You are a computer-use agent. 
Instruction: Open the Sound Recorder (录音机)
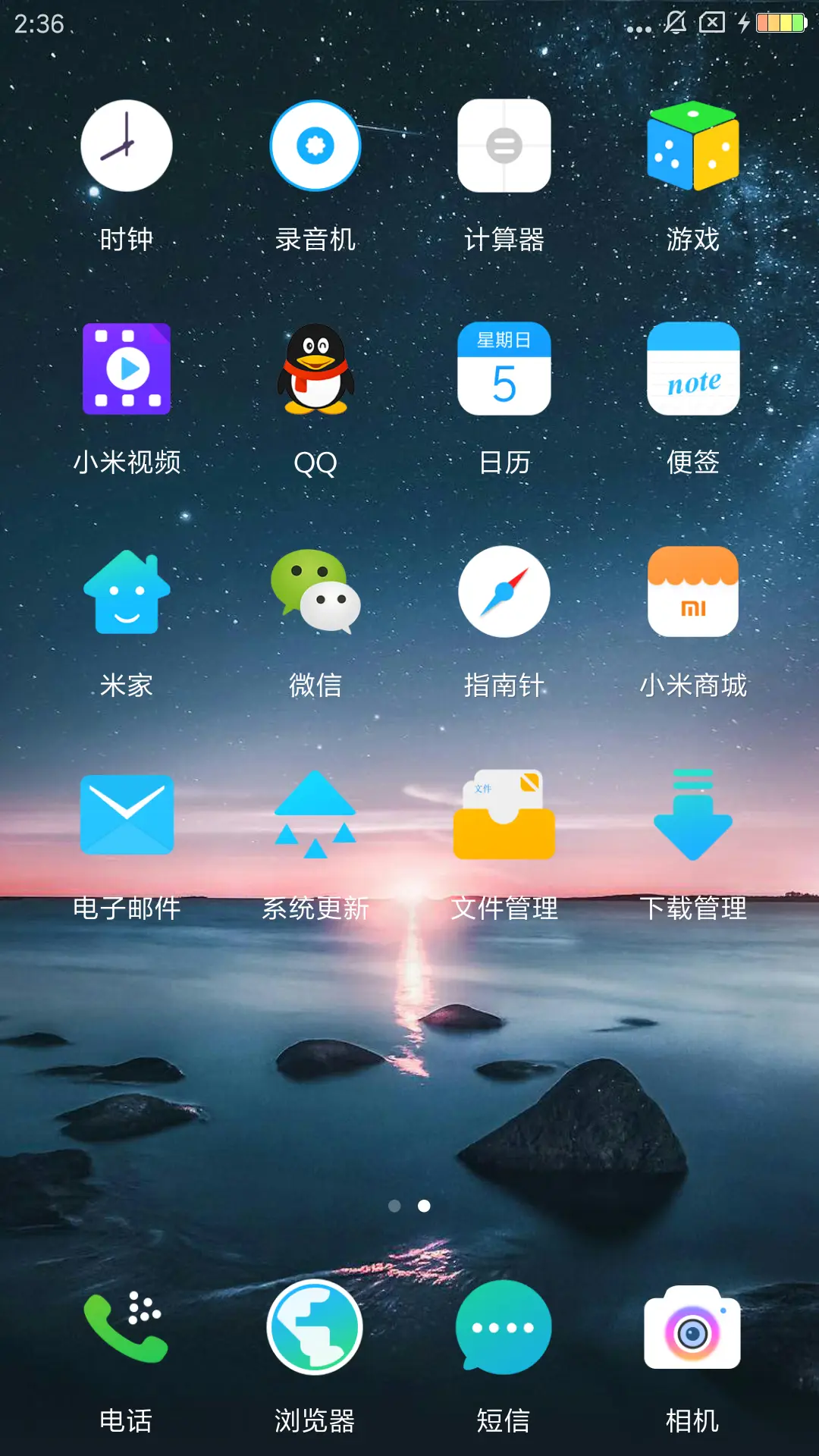point(315,146)
